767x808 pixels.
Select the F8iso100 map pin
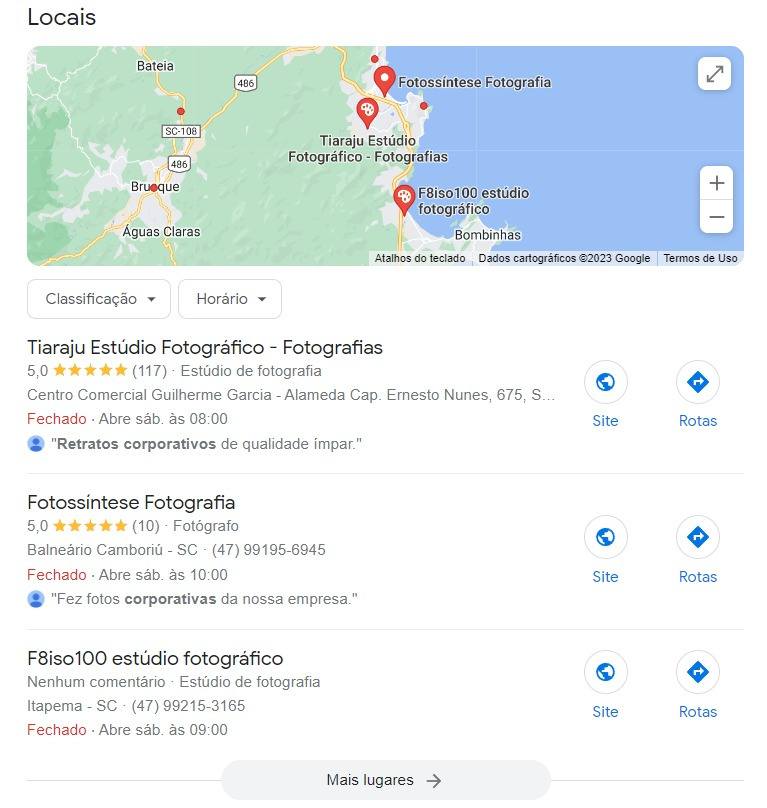(403, 198)
